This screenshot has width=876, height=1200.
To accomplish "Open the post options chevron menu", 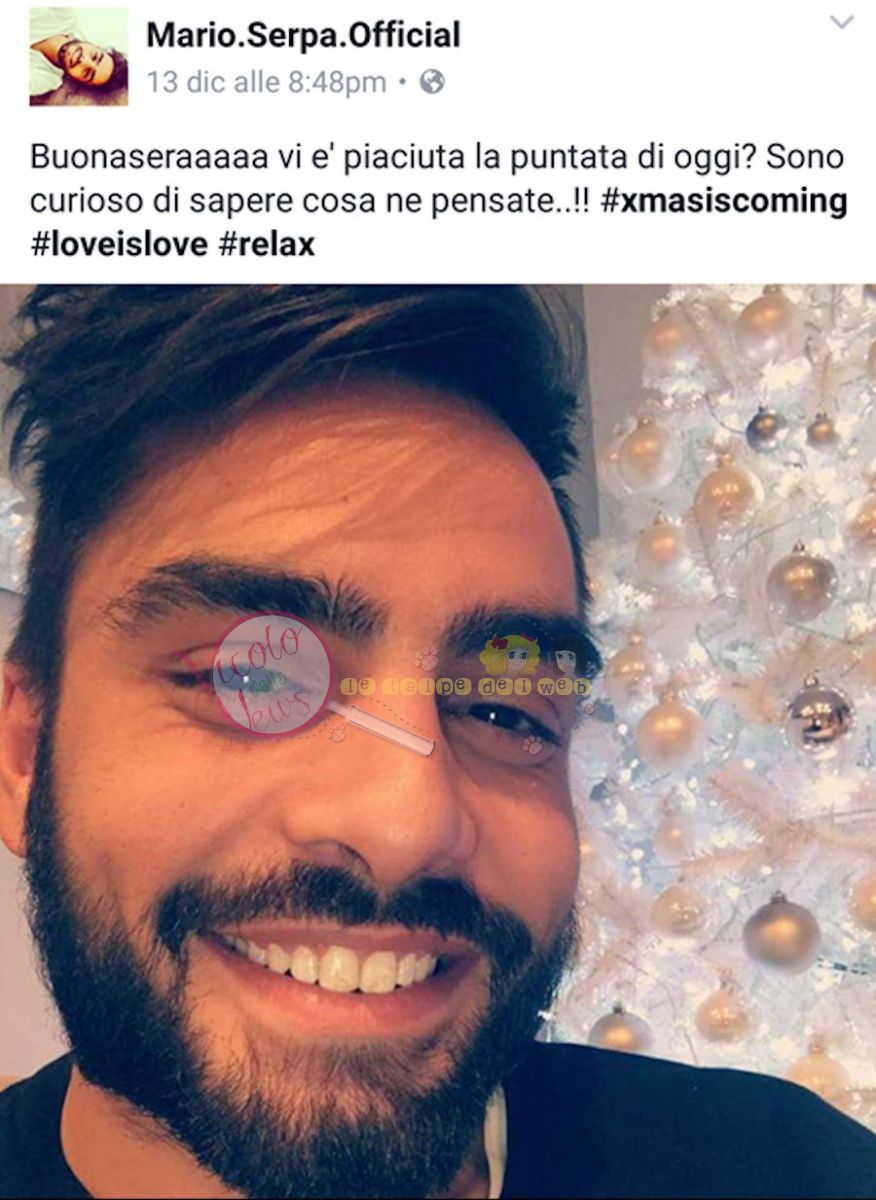I will coord(842,22).
